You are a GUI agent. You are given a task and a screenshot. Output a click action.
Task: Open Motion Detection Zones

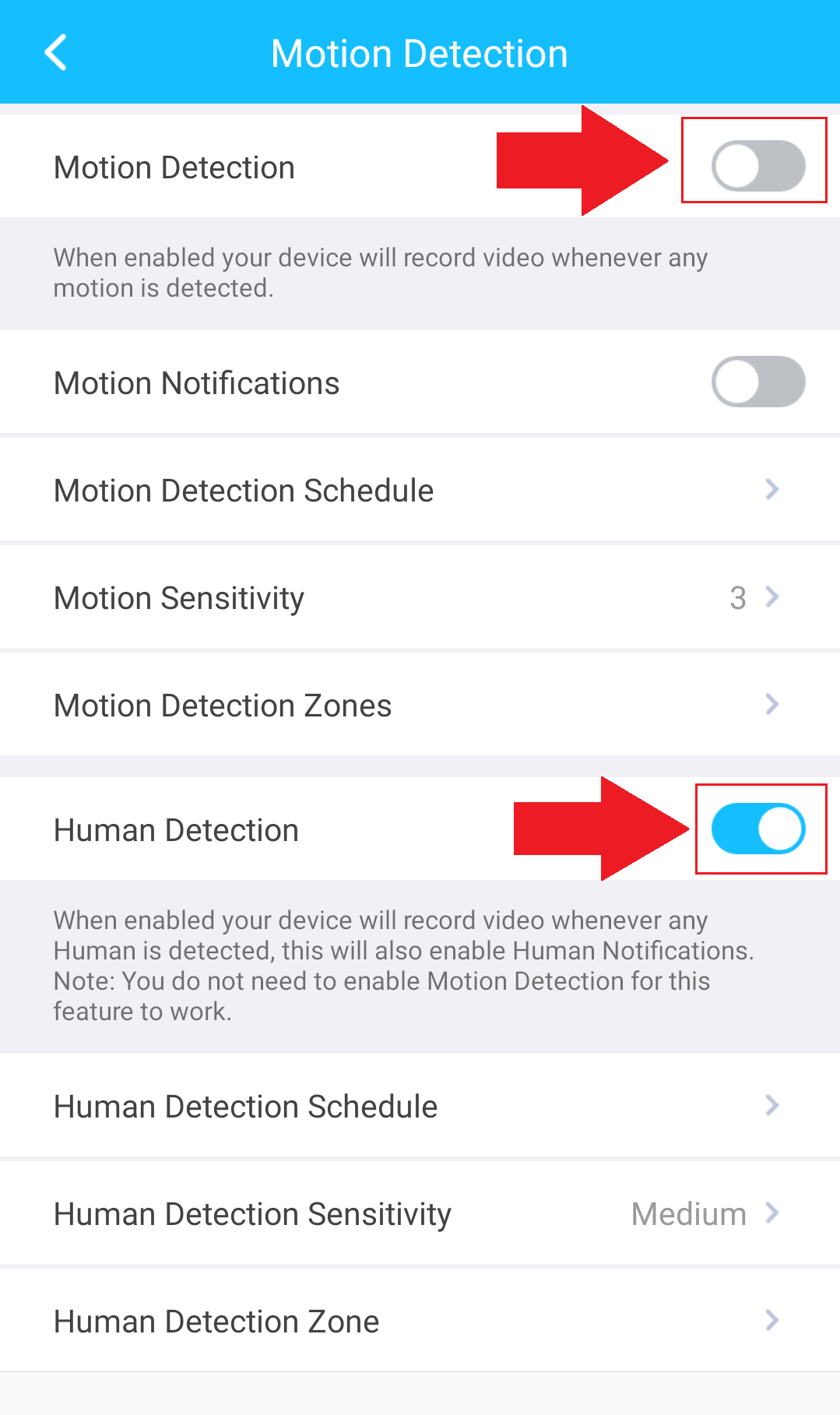pos(420,705)
